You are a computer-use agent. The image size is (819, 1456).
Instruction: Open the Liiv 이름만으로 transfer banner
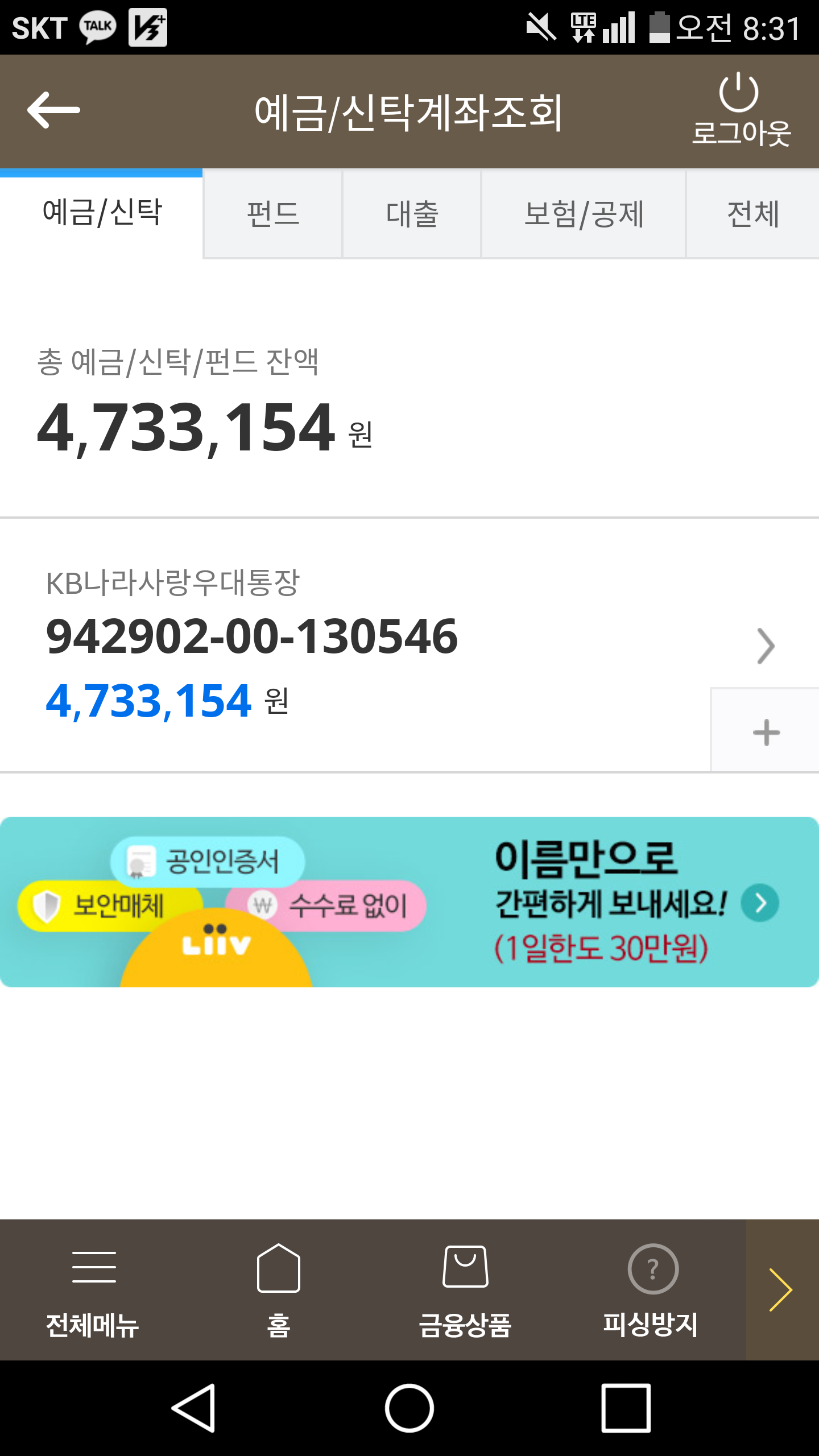(409, 902)
